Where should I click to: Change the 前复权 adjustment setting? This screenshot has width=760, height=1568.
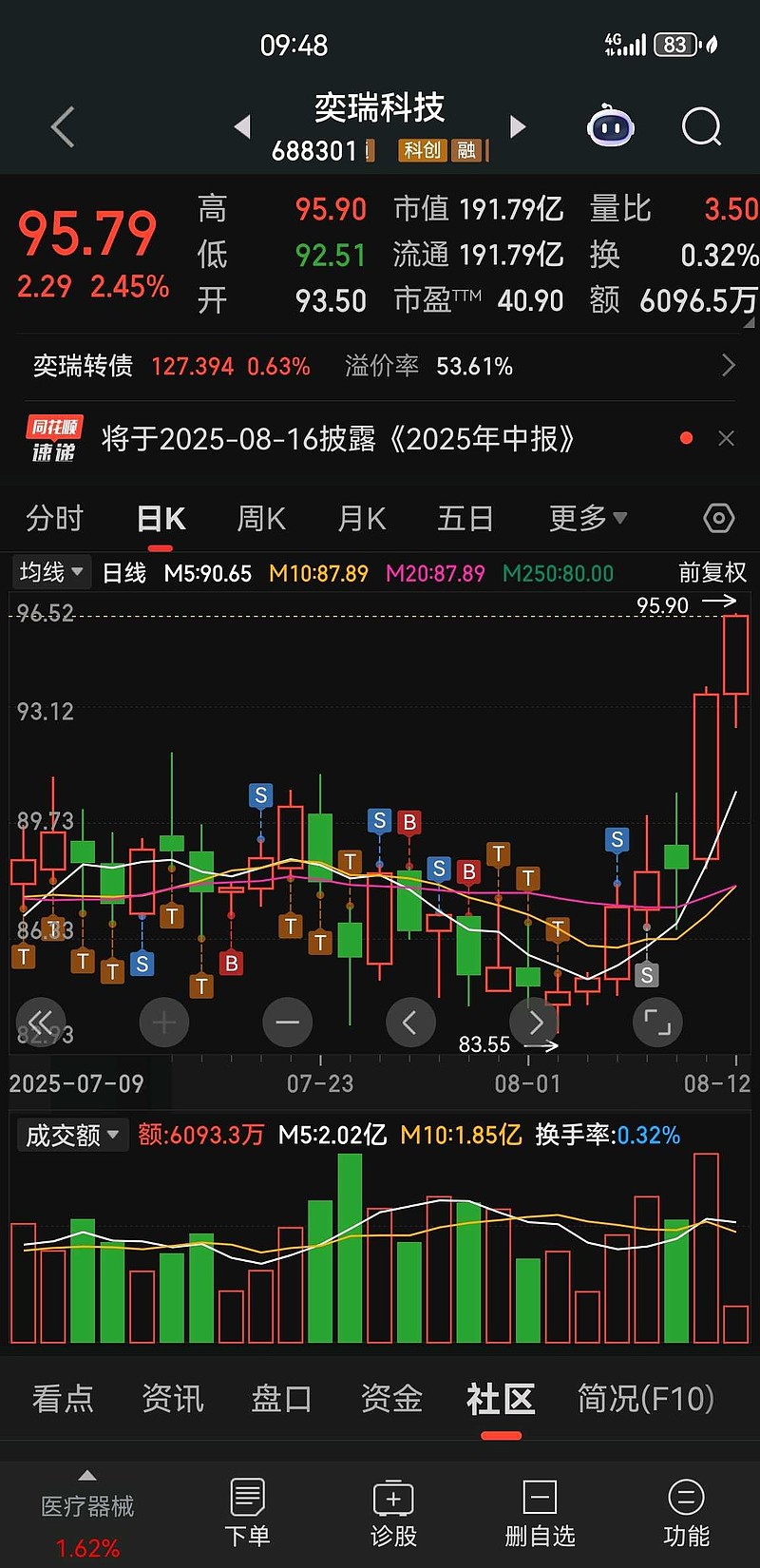coord(712,572)
